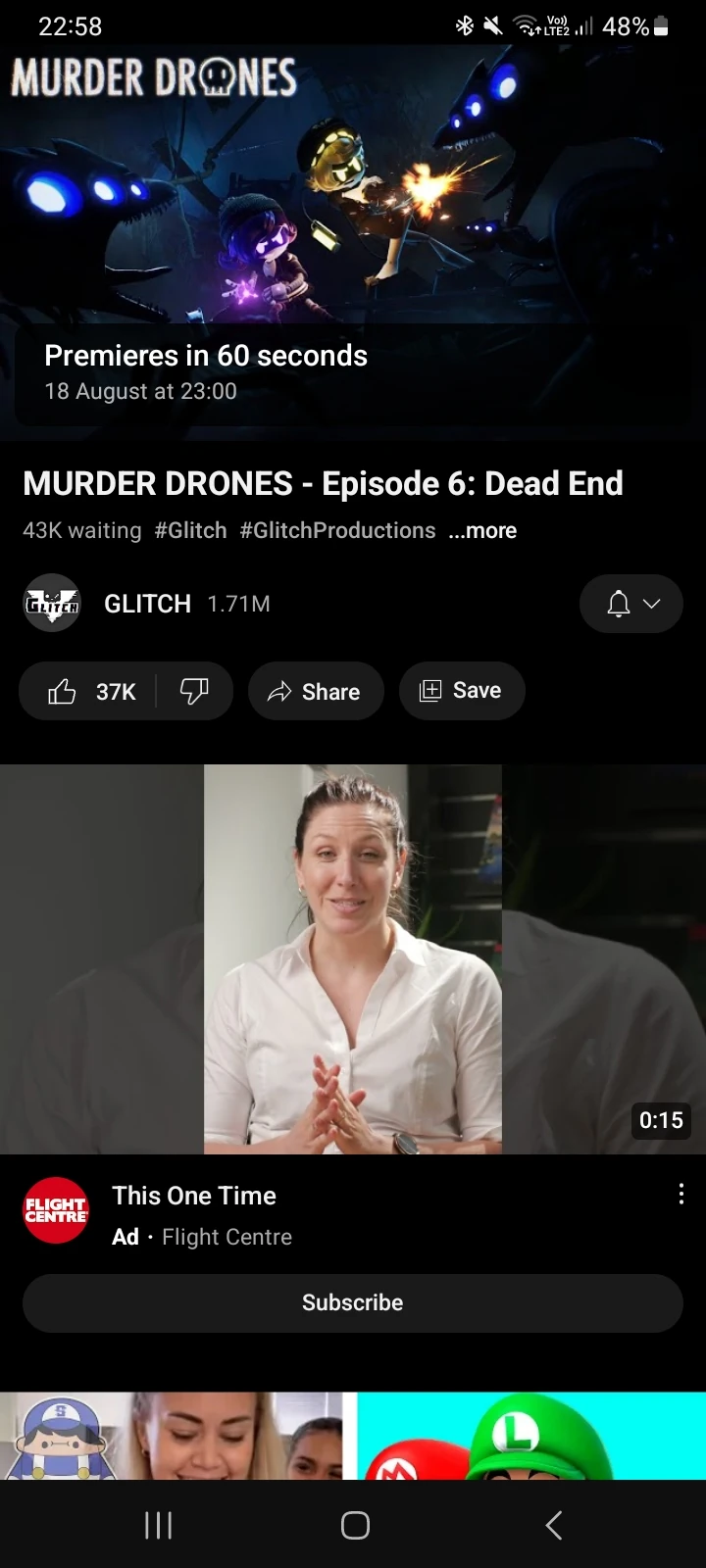This screenshot has height=1568, width=706.
Task: Play the This One Time ad video
Action: (x=353, y=958)
